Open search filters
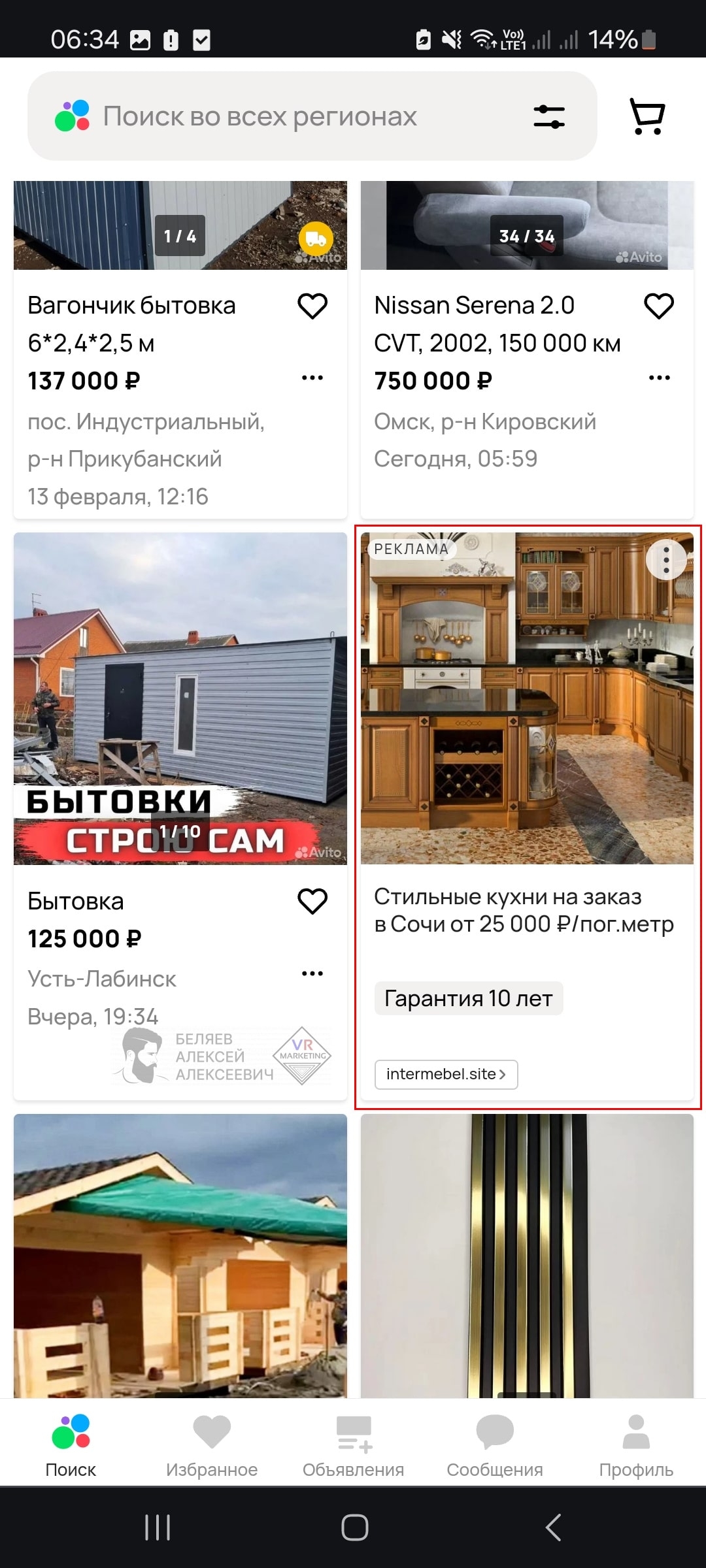The height and width of the screenshot is (1568, 706). [548, 116]
